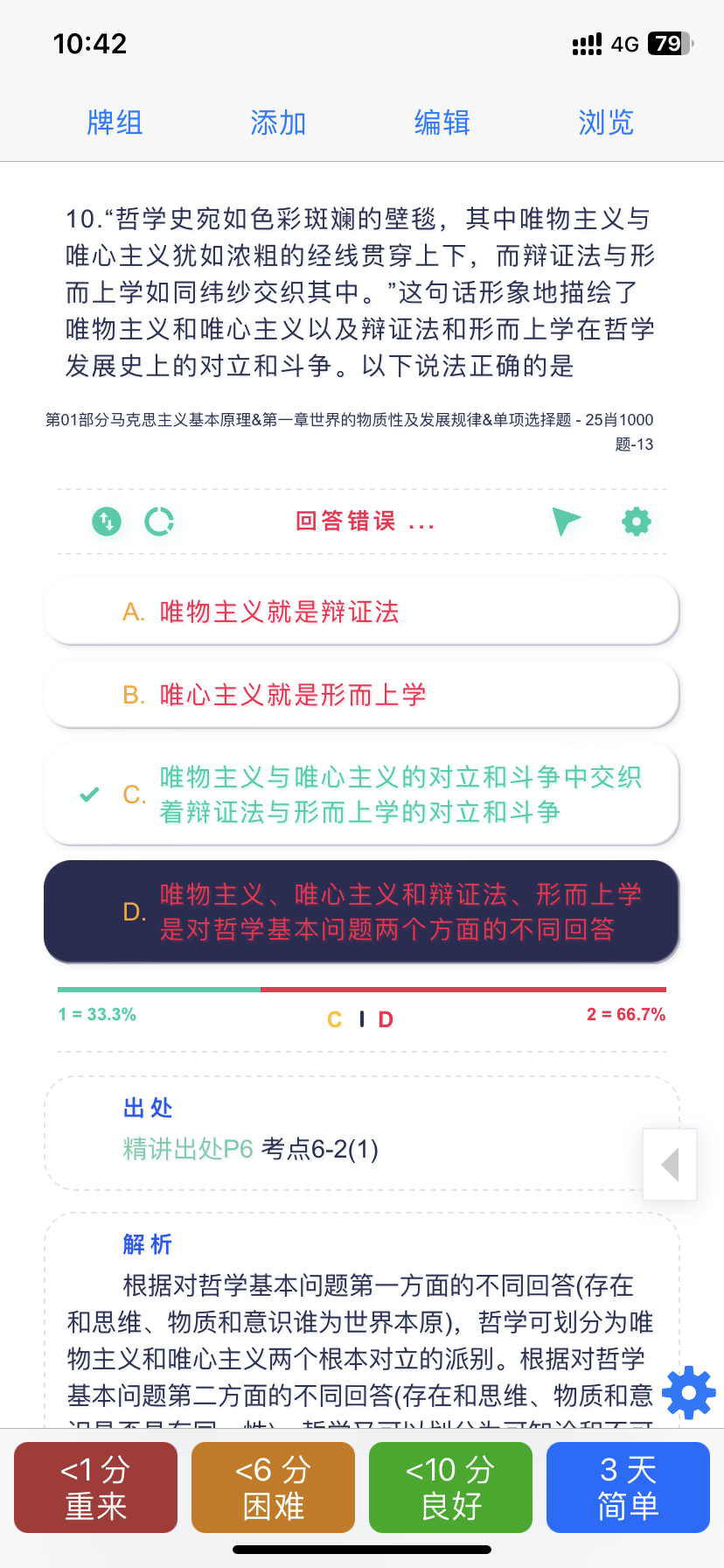Choose option D about 哲学基本问题两个方面

tap(361, 912)
